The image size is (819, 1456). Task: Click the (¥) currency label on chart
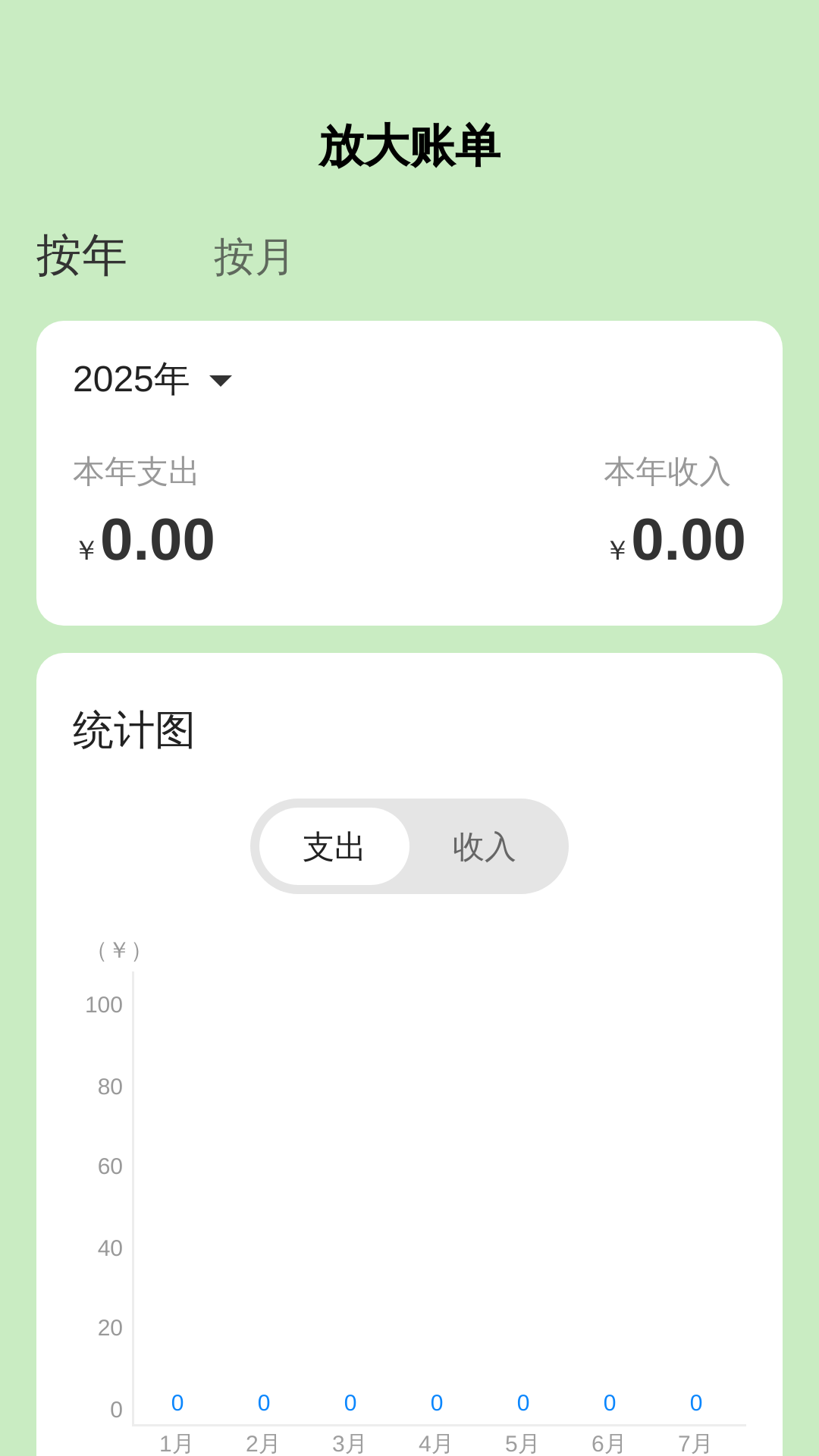click(119, 949)
